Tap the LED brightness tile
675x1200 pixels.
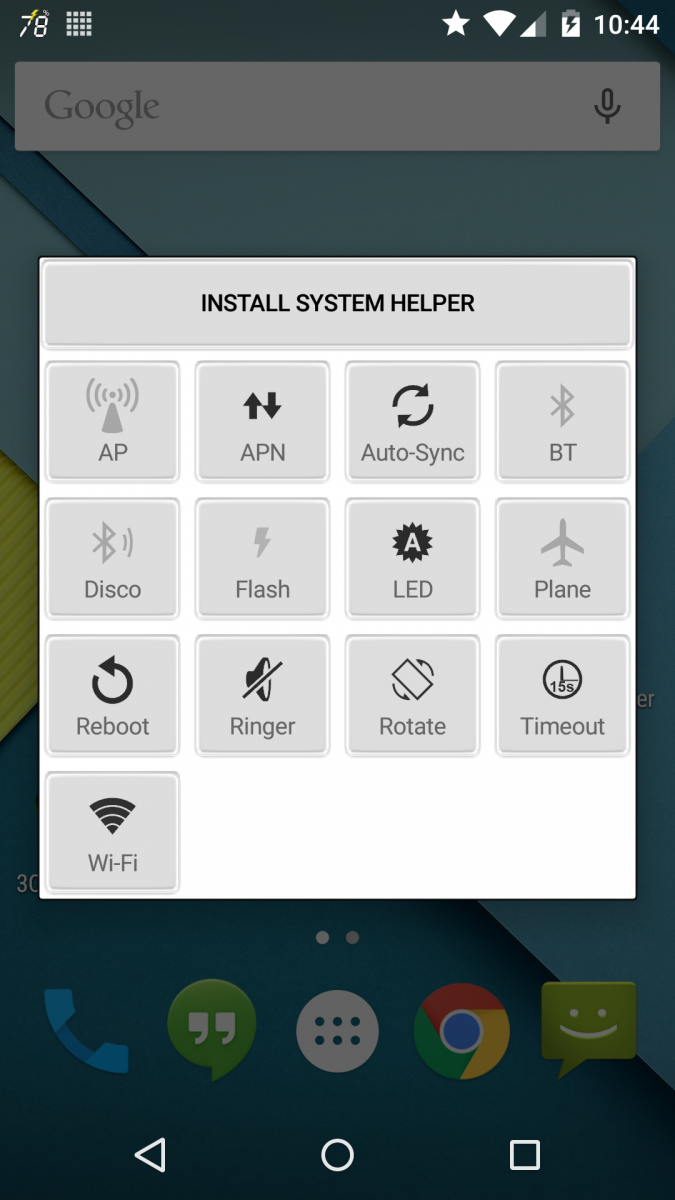(x=412, y=558)
